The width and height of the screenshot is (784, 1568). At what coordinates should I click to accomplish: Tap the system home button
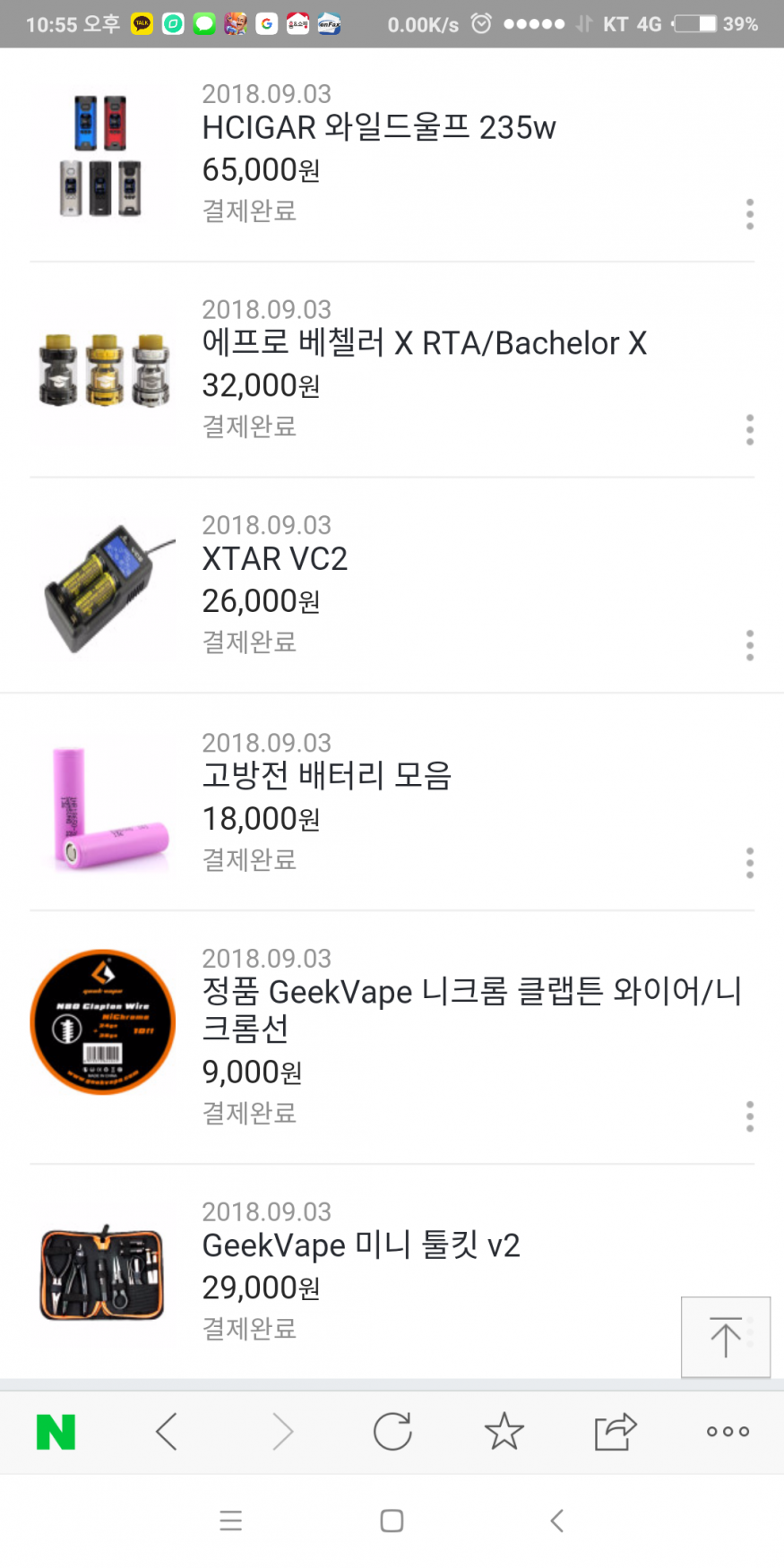pos(392,1521)
